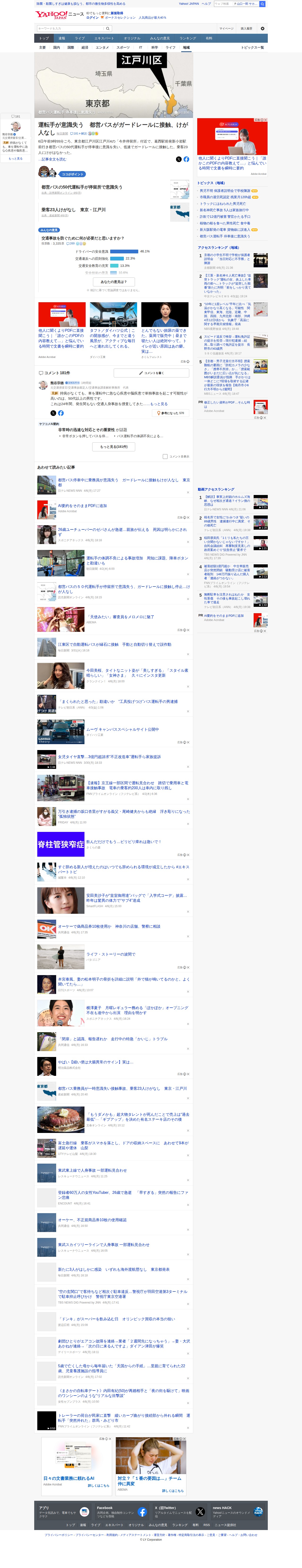Open the settings gear icon
Viewport: 302px width, 1568px height.
262,29
